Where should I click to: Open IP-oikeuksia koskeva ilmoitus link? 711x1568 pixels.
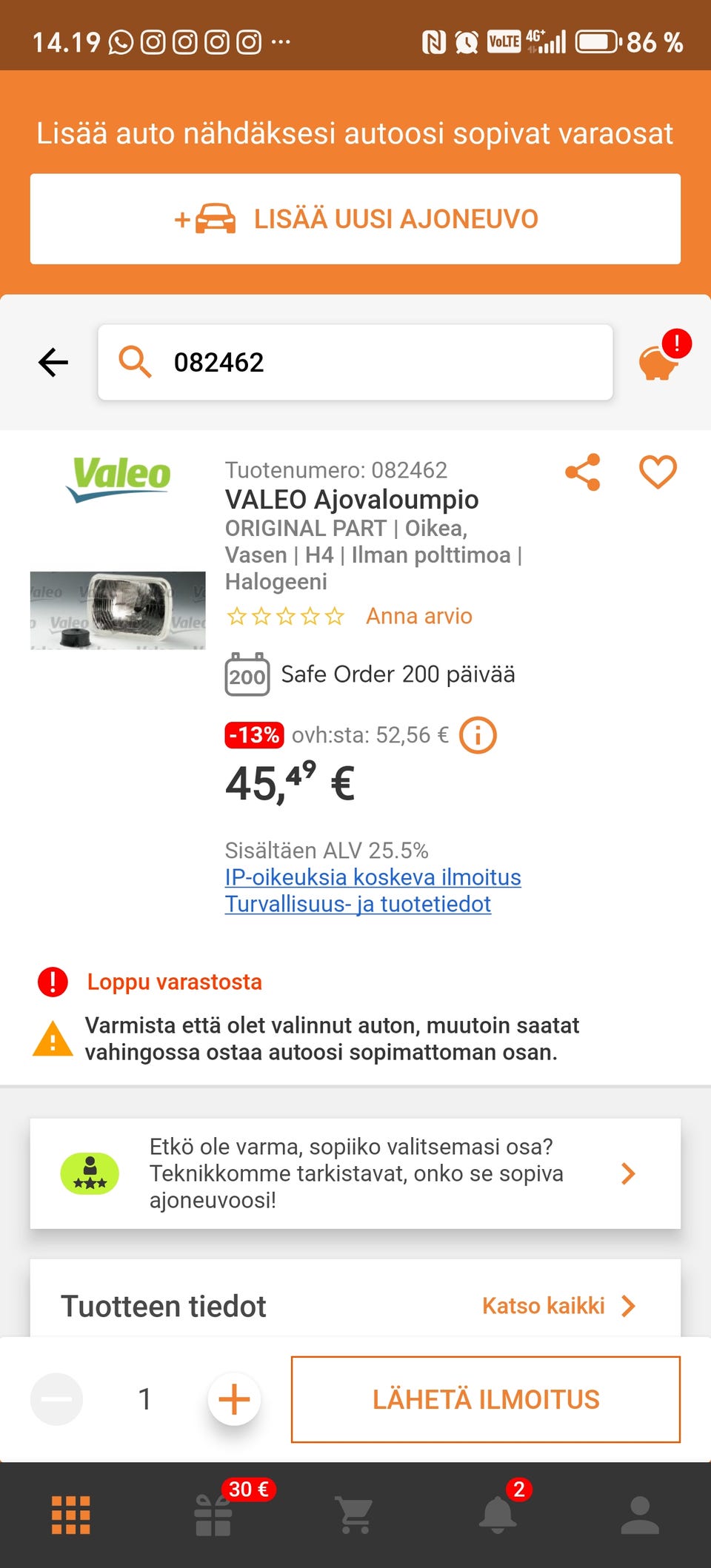[x=373, y=877]
